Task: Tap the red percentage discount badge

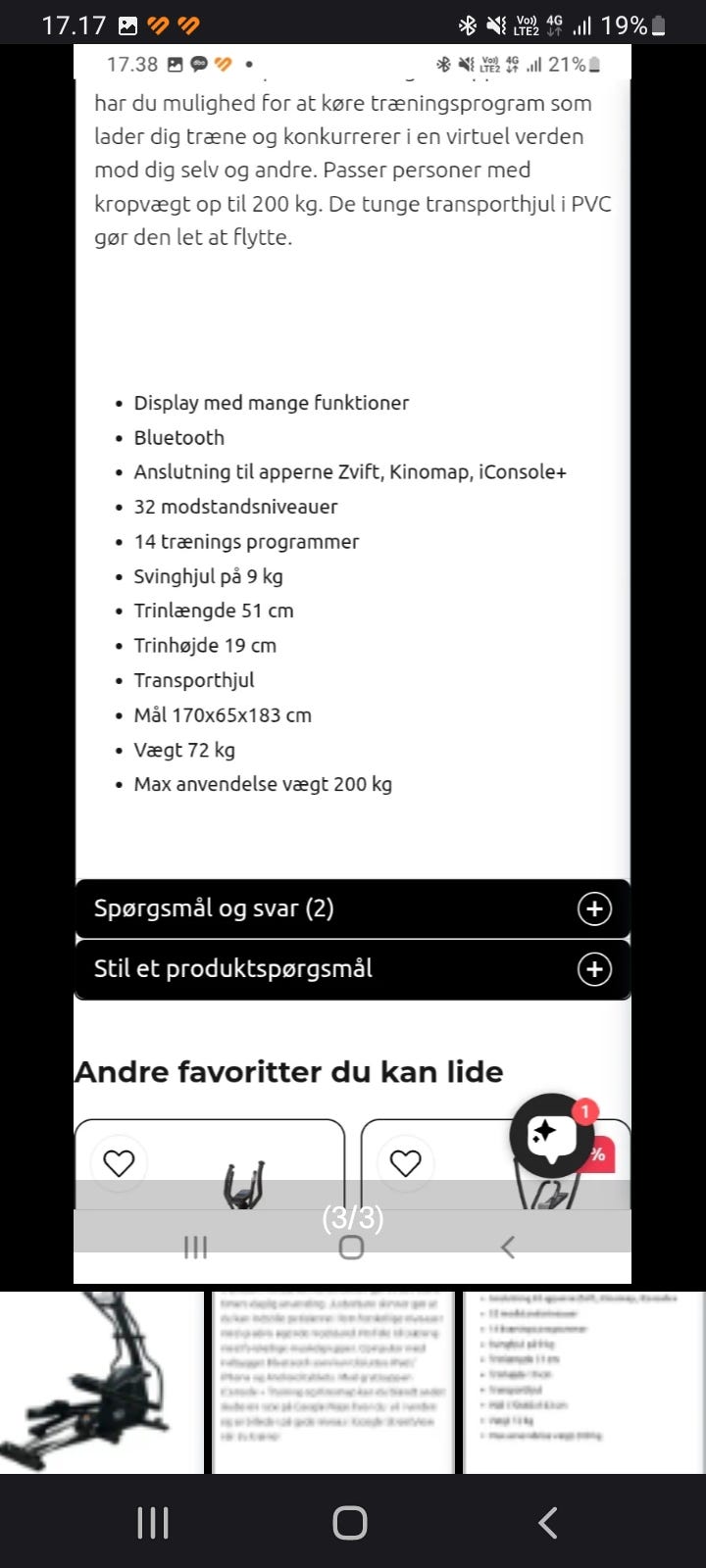Action: (599, 1153)
